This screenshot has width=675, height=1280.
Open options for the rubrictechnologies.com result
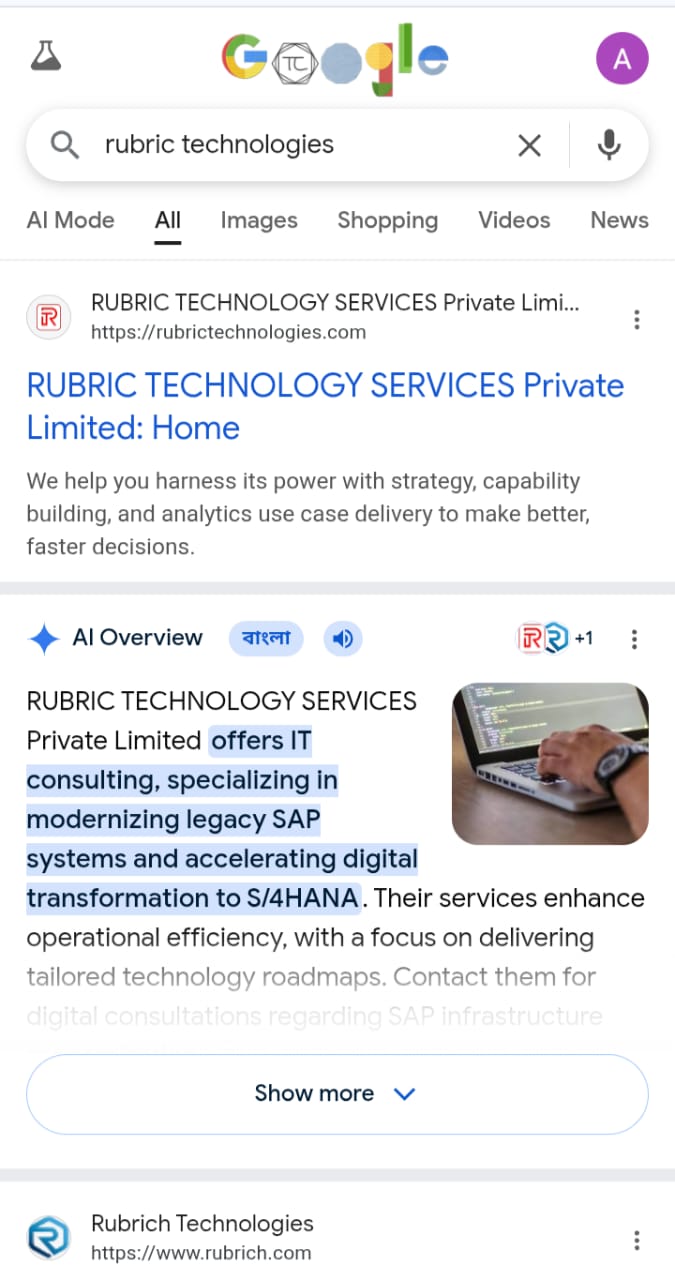pyautogui.click(x=637, y=319)
